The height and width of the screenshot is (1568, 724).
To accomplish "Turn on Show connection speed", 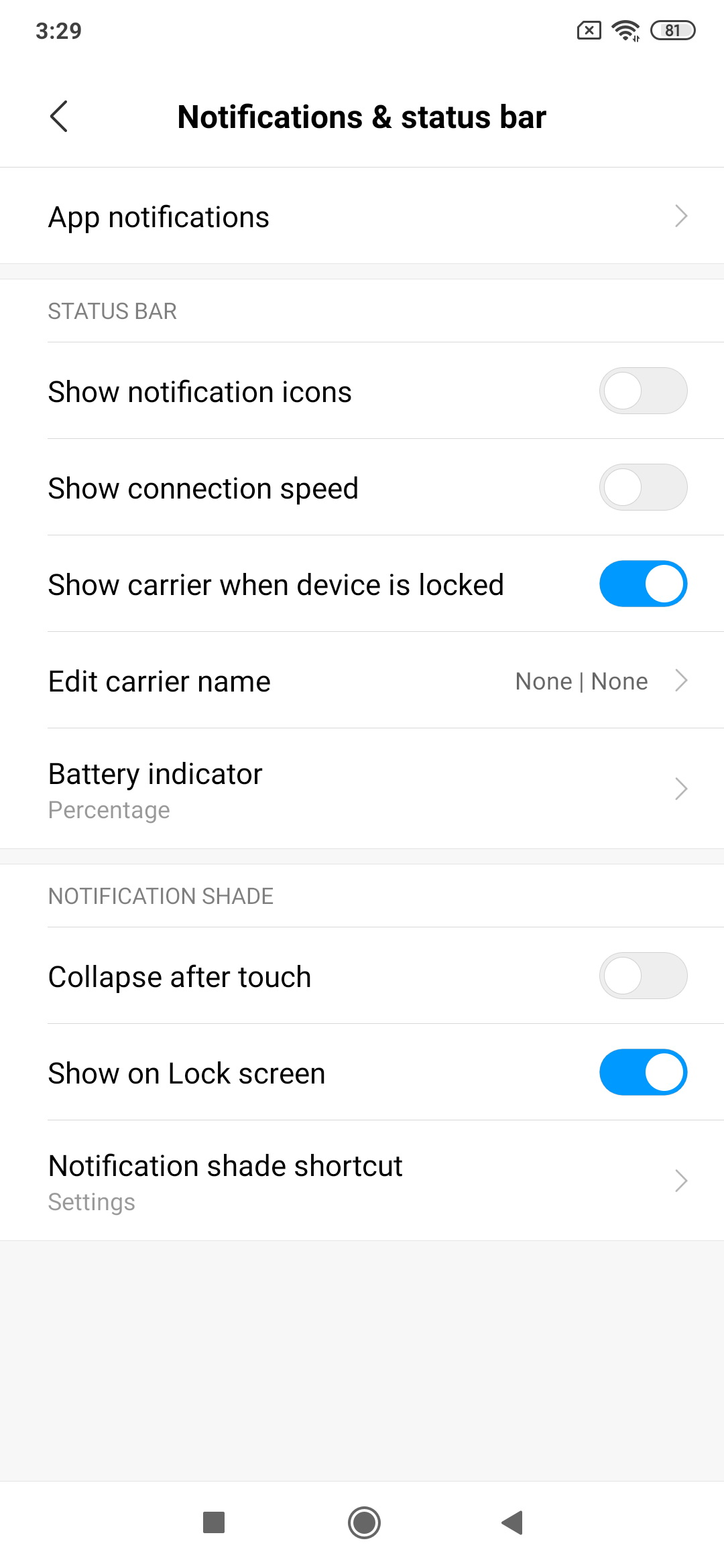I will pyautogui.click(x=643, y=487).
